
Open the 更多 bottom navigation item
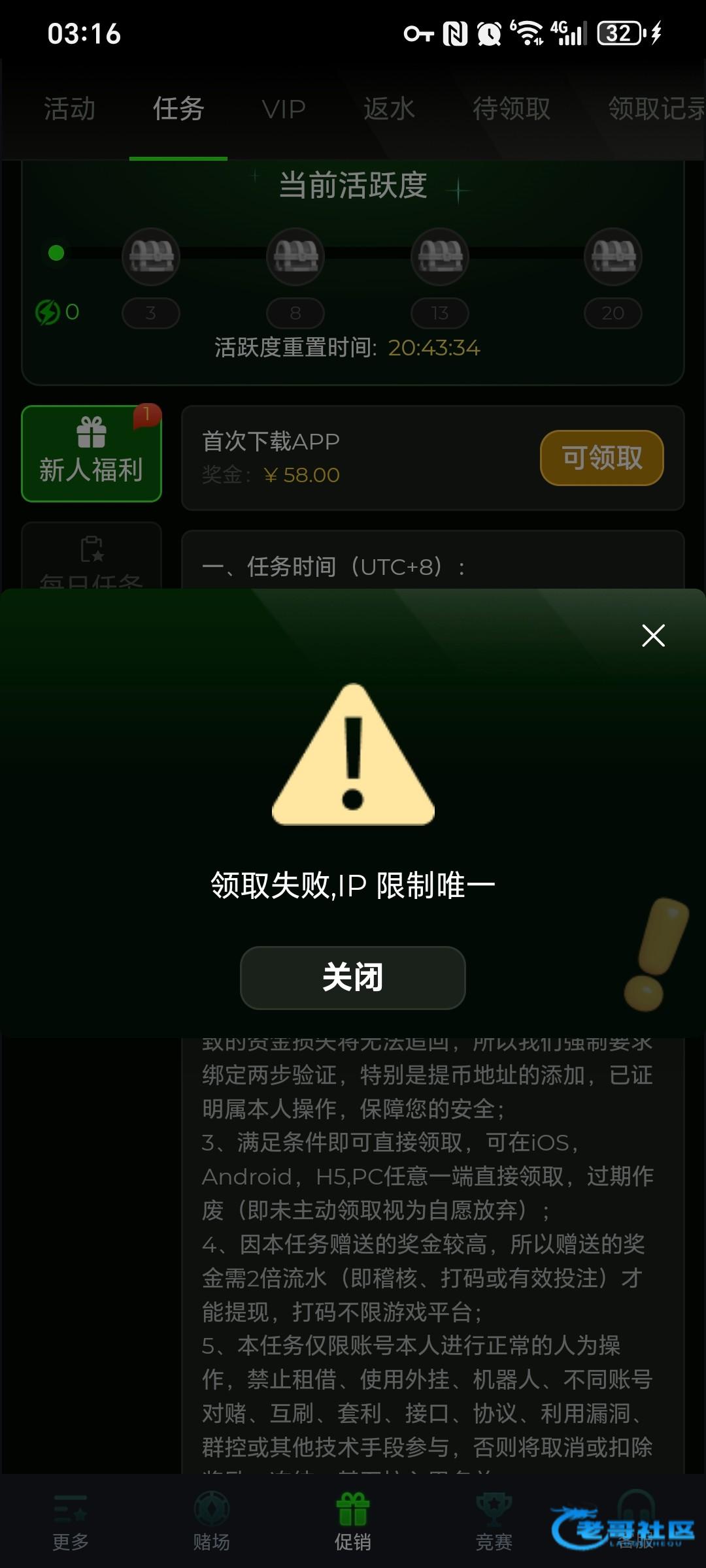71,1522
